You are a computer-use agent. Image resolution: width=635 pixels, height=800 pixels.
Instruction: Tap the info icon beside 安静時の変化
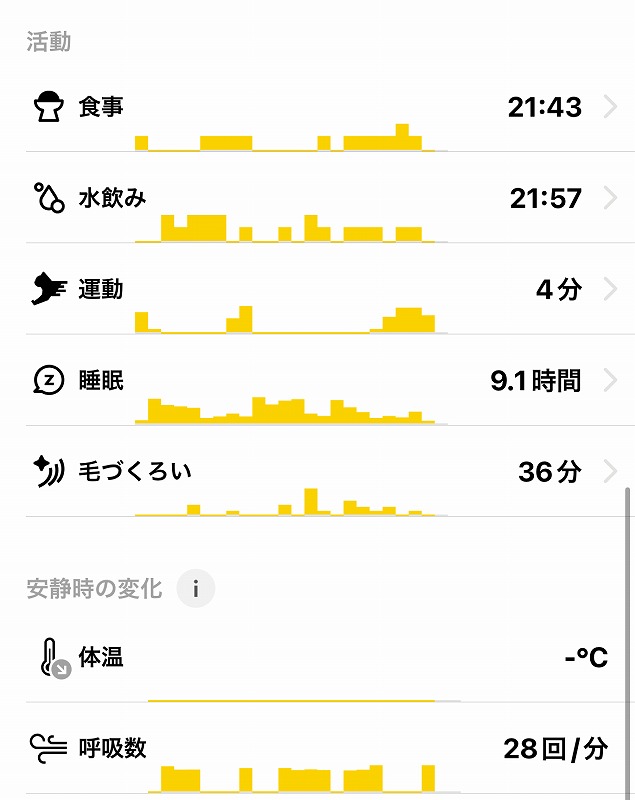tap(196, 589)
